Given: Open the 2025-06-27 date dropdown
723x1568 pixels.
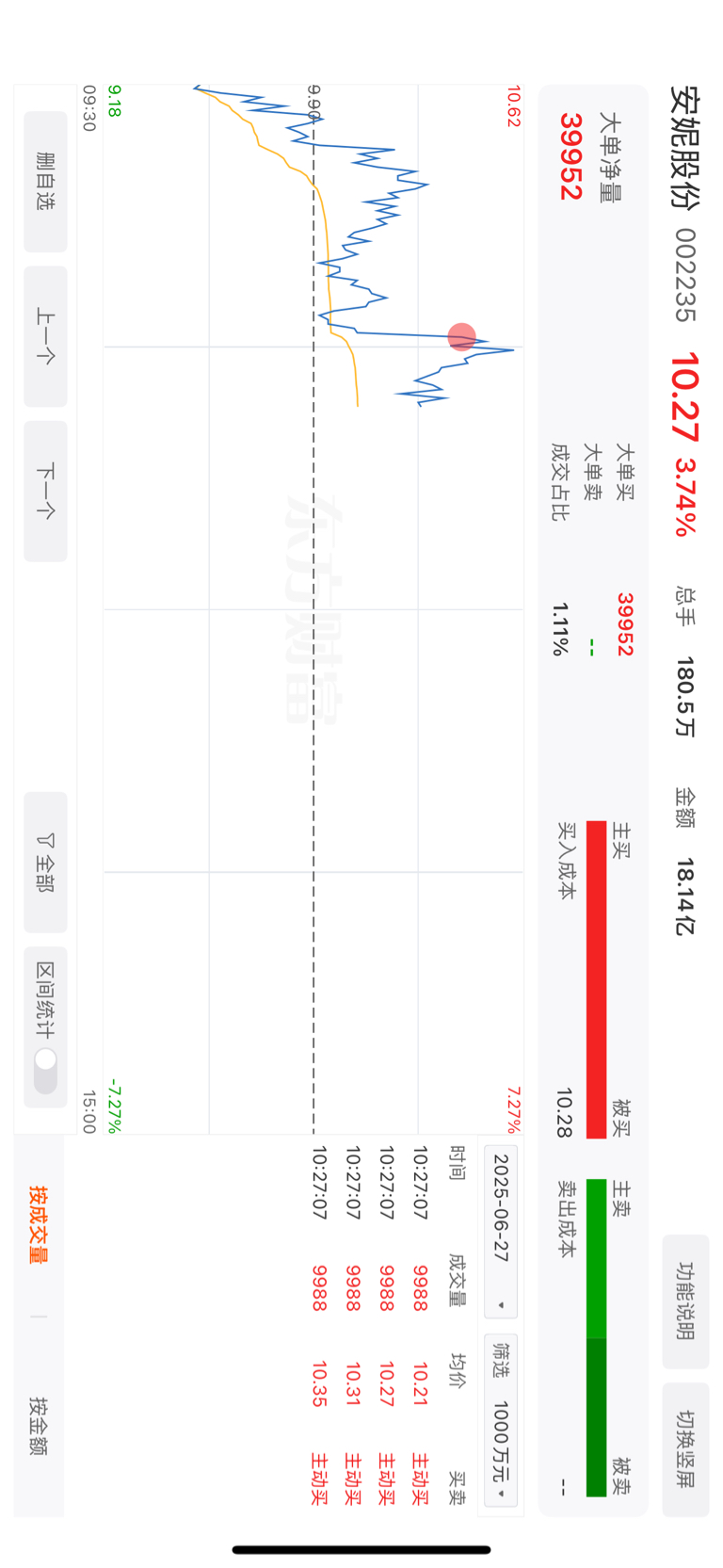Looking at the screenshot, I should (501, 1231).
